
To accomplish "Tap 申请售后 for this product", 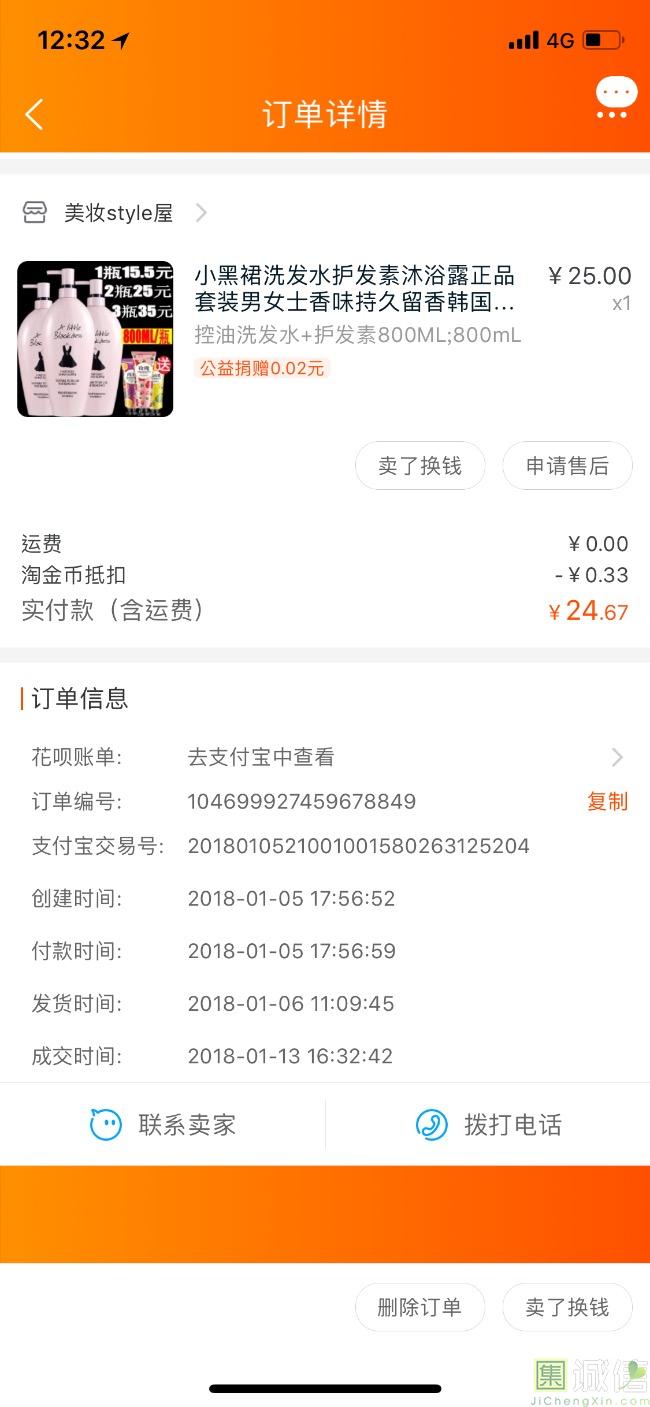I will pyautogui.click(x=567, y=466).
